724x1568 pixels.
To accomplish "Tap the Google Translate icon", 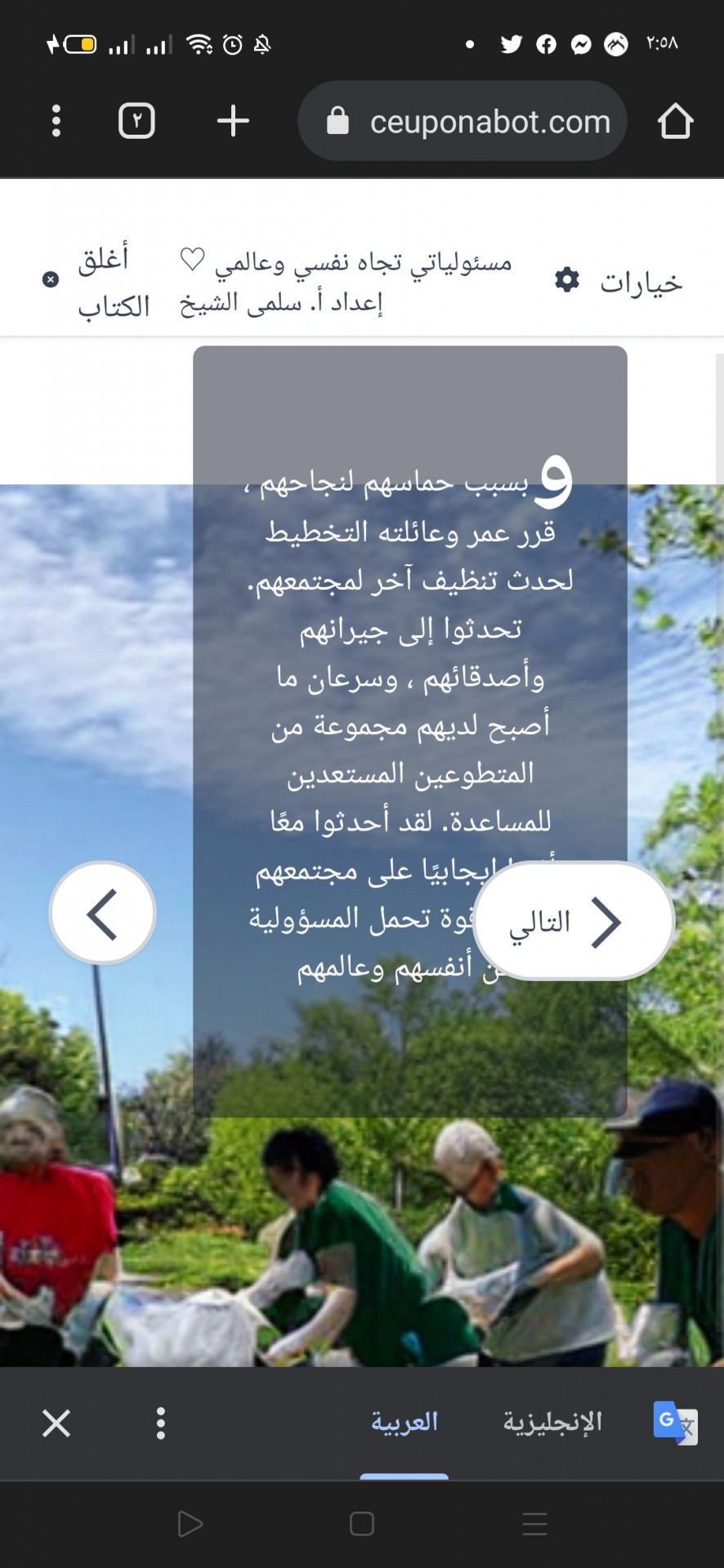I will (x=675, y=1423).
